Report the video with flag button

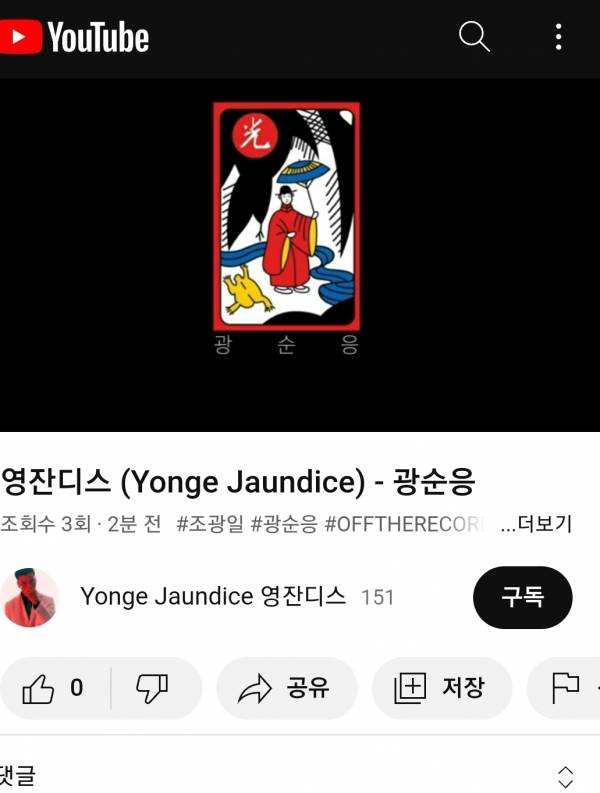pos(566,688)
